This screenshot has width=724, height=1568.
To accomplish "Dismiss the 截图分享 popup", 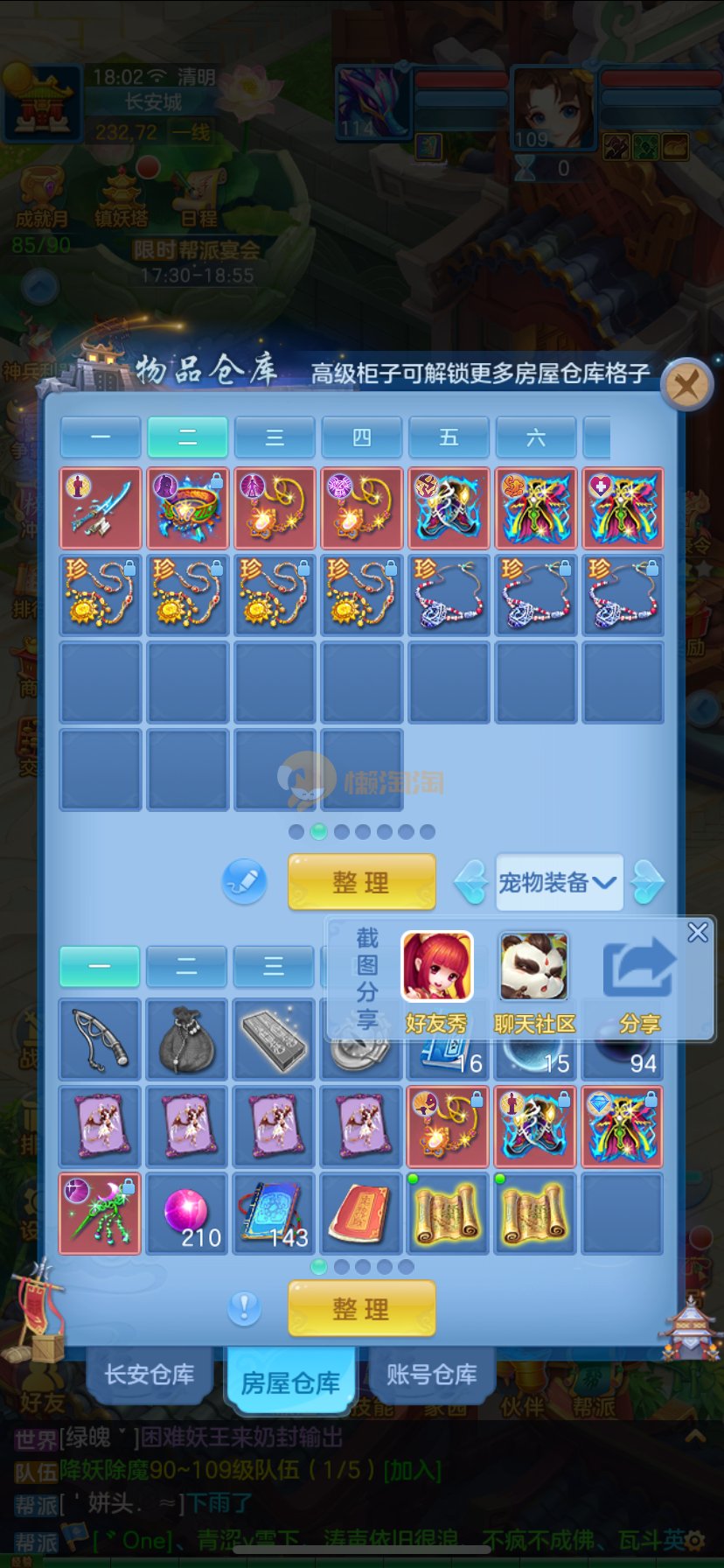I will (x=697, y=932).
